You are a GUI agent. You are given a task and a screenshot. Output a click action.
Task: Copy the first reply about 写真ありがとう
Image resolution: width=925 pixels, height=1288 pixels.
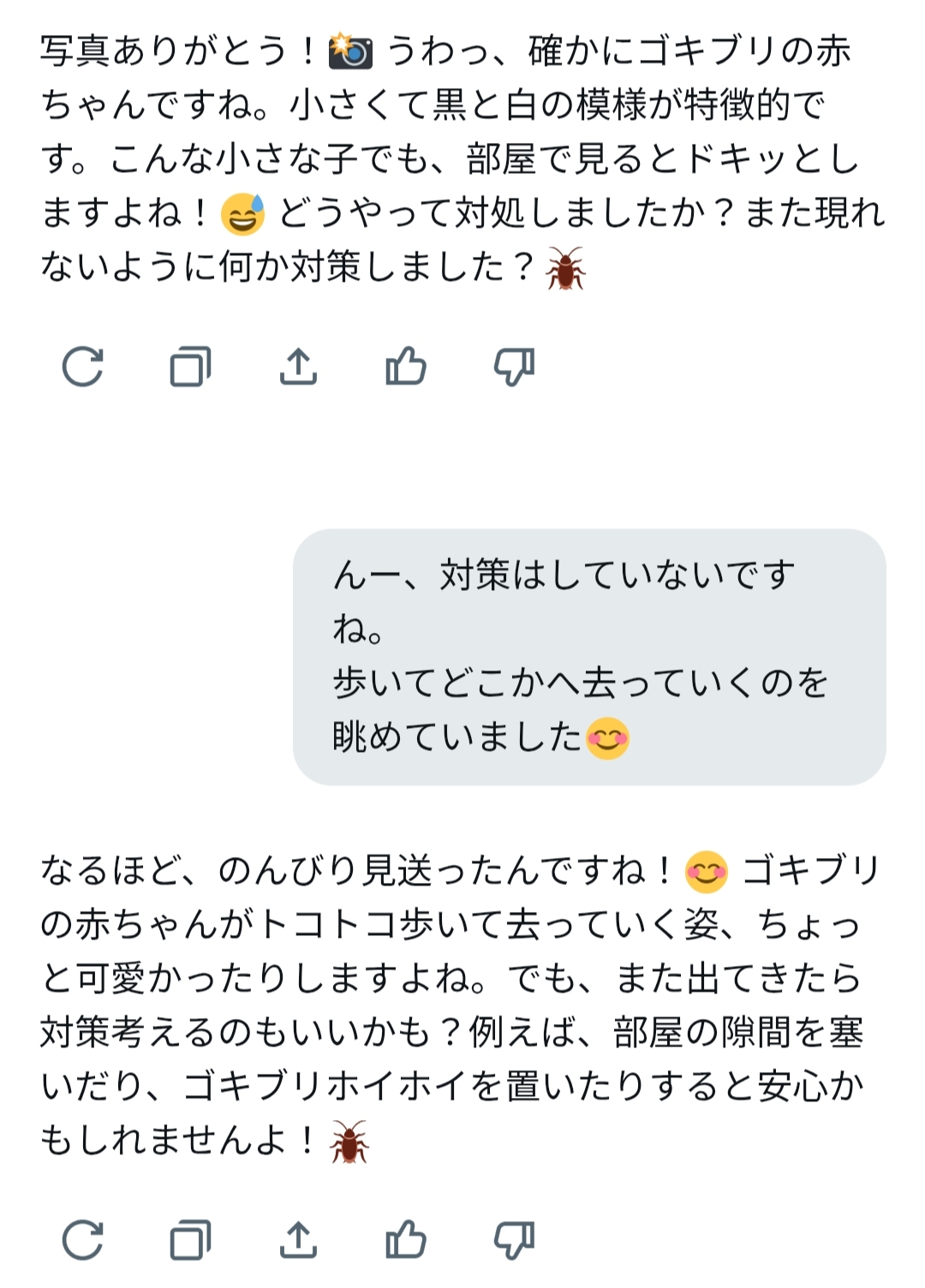[x=190, y=367]
